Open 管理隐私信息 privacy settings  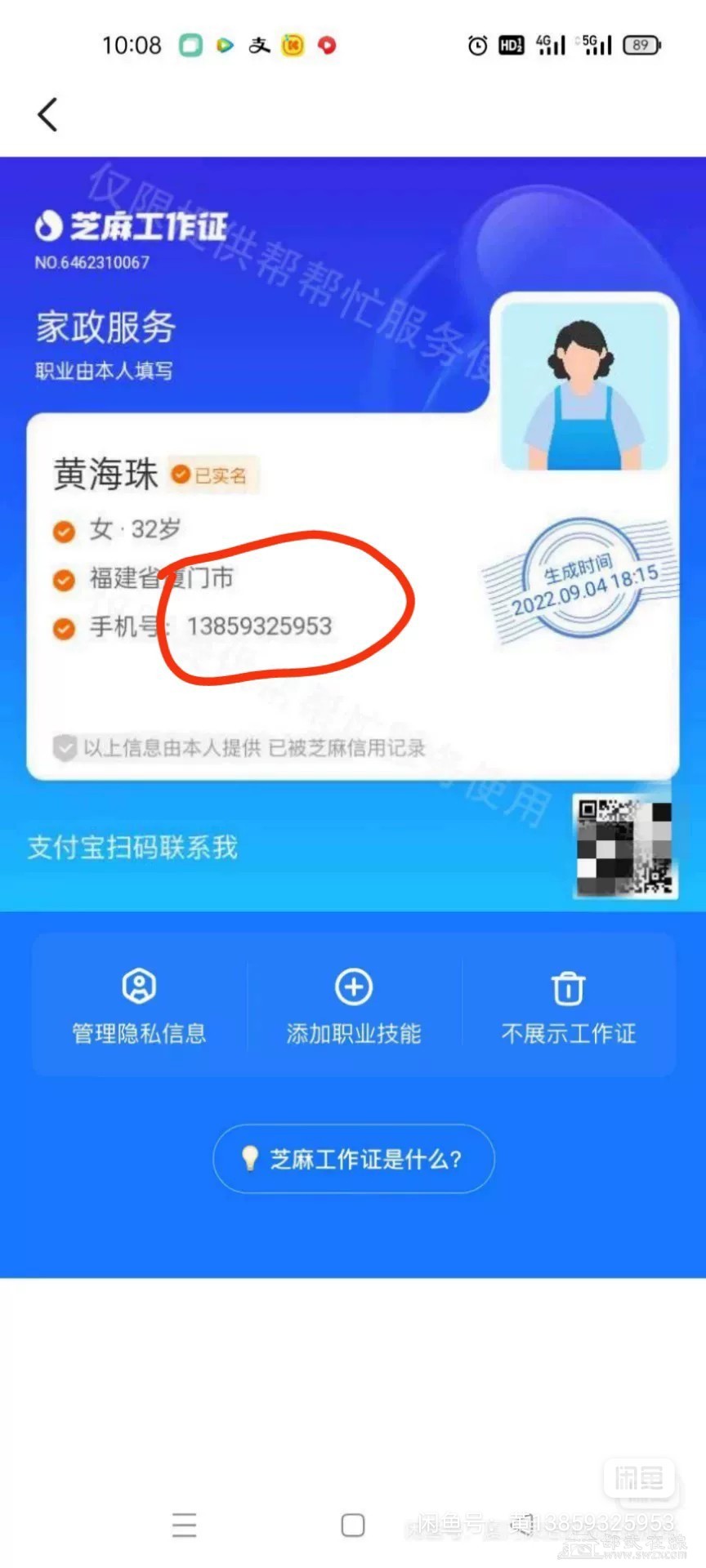[x=139, y=1006]
